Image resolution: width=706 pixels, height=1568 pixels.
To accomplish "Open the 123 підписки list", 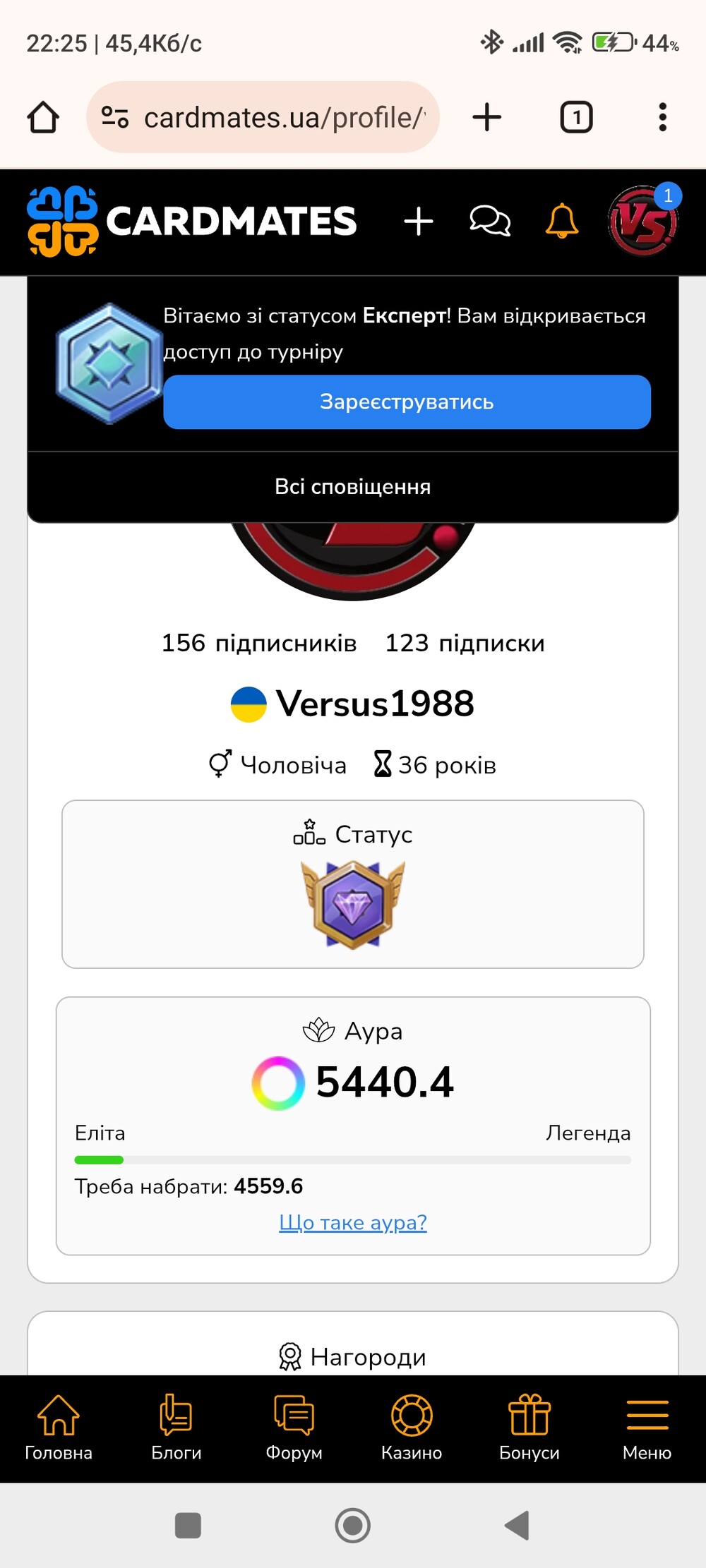I will coord(465,643).
